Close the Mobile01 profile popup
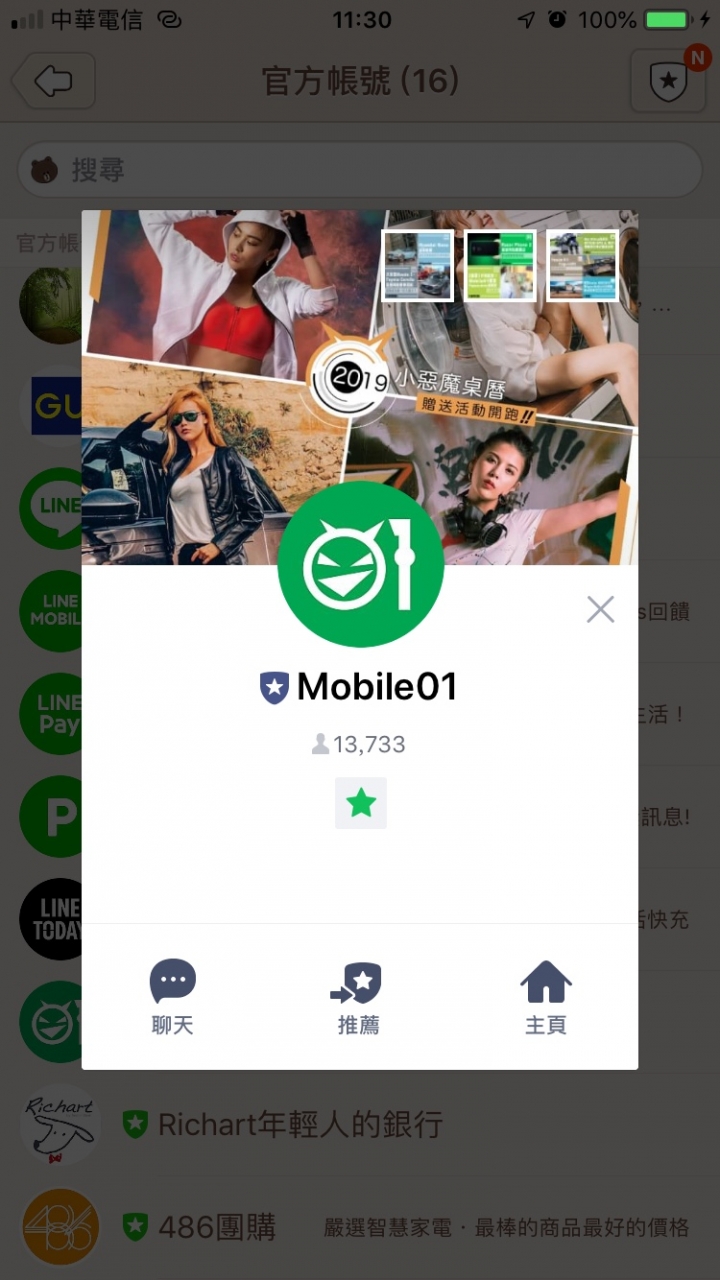The height and width of the screenshot is (1280, 720). tap(600, 609)
